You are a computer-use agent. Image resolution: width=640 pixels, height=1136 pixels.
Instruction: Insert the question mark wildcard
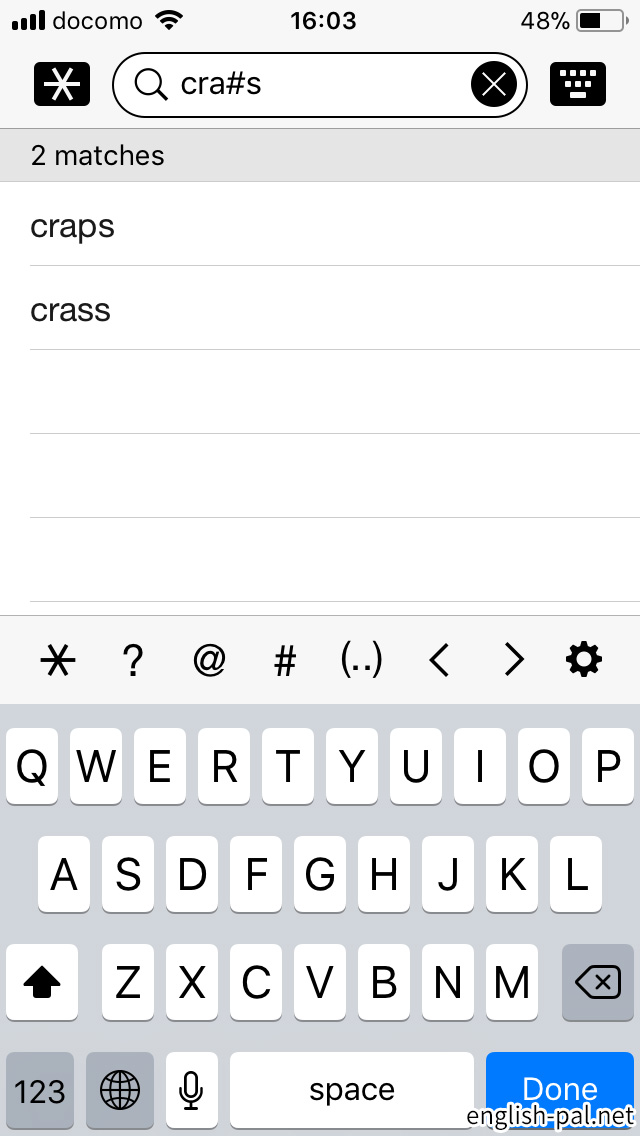133,660
